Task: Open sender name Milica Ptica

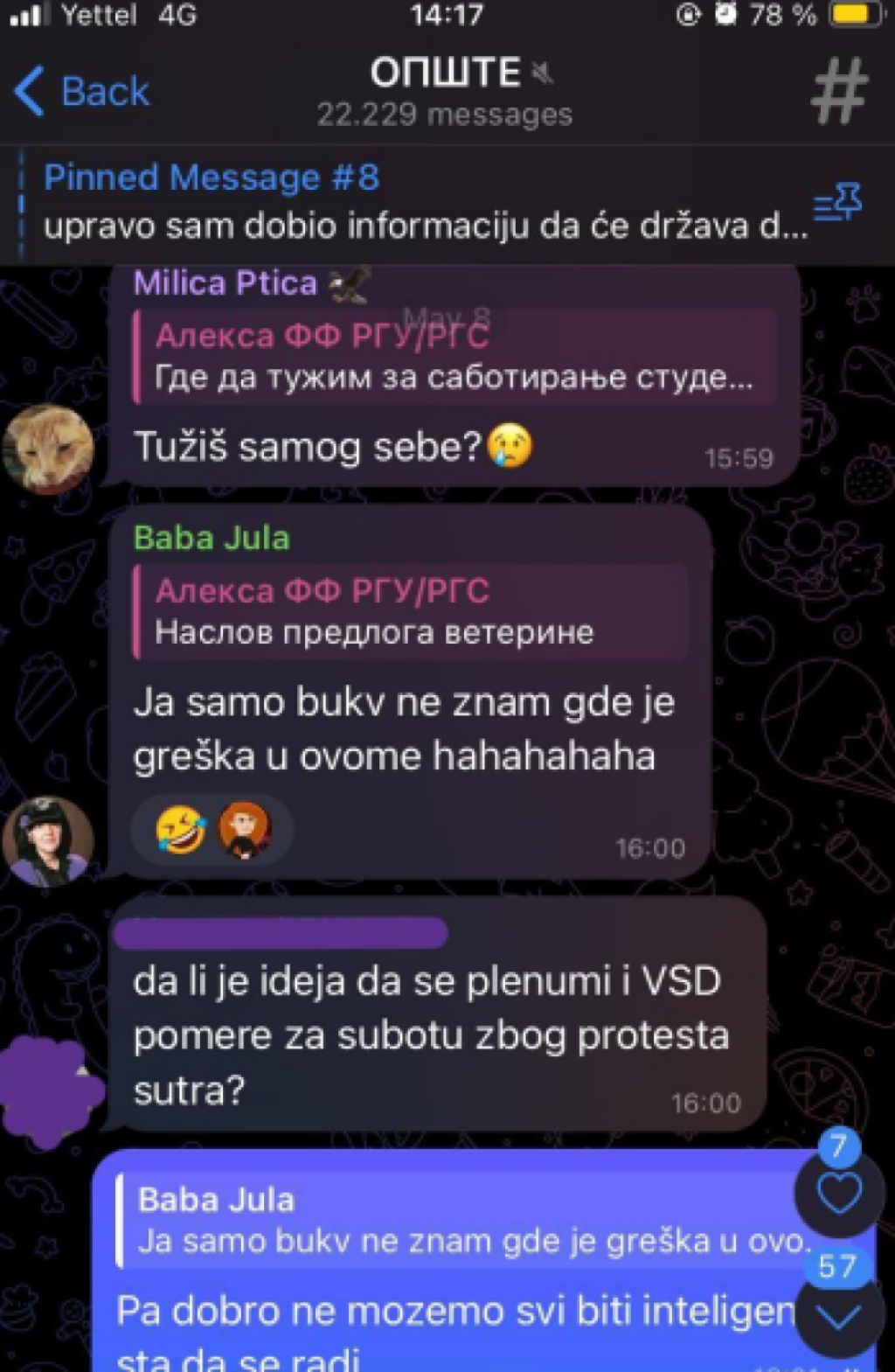Action: click(x=225, y=283)
